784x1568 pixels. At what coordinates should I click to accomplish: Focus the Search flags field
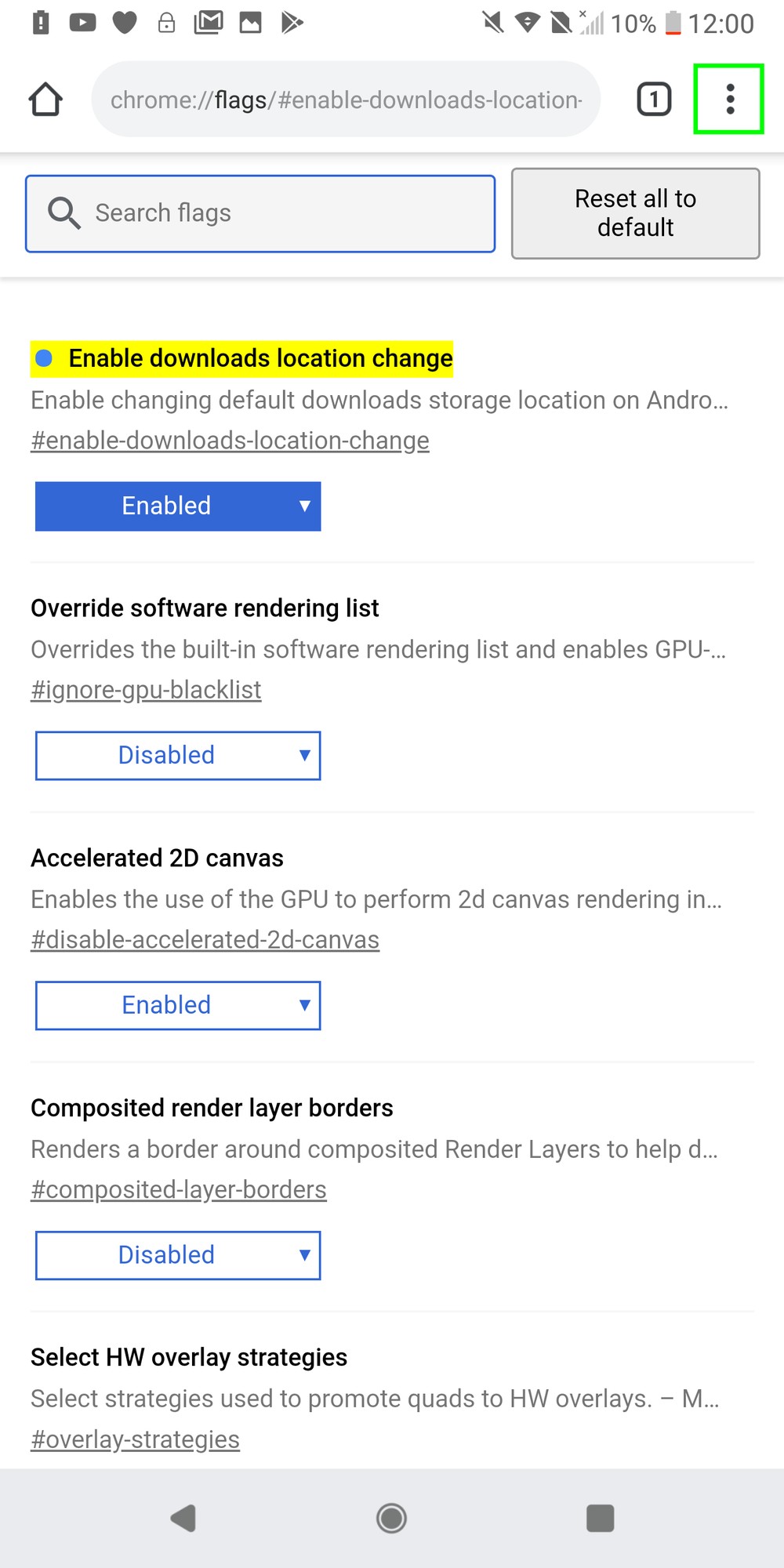[260, 213]
